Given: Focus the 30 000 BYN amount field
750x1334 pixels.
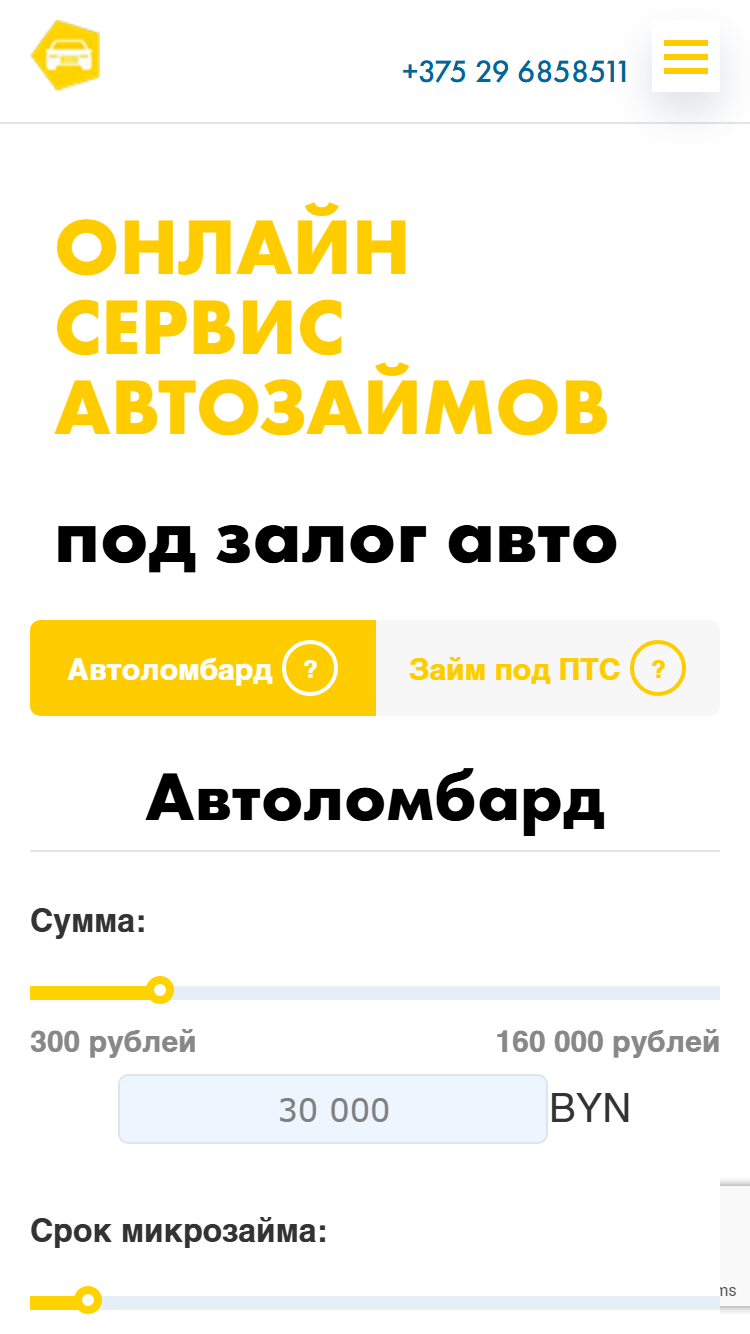Looking at the screenshot, I should [x=333, y=1109].
